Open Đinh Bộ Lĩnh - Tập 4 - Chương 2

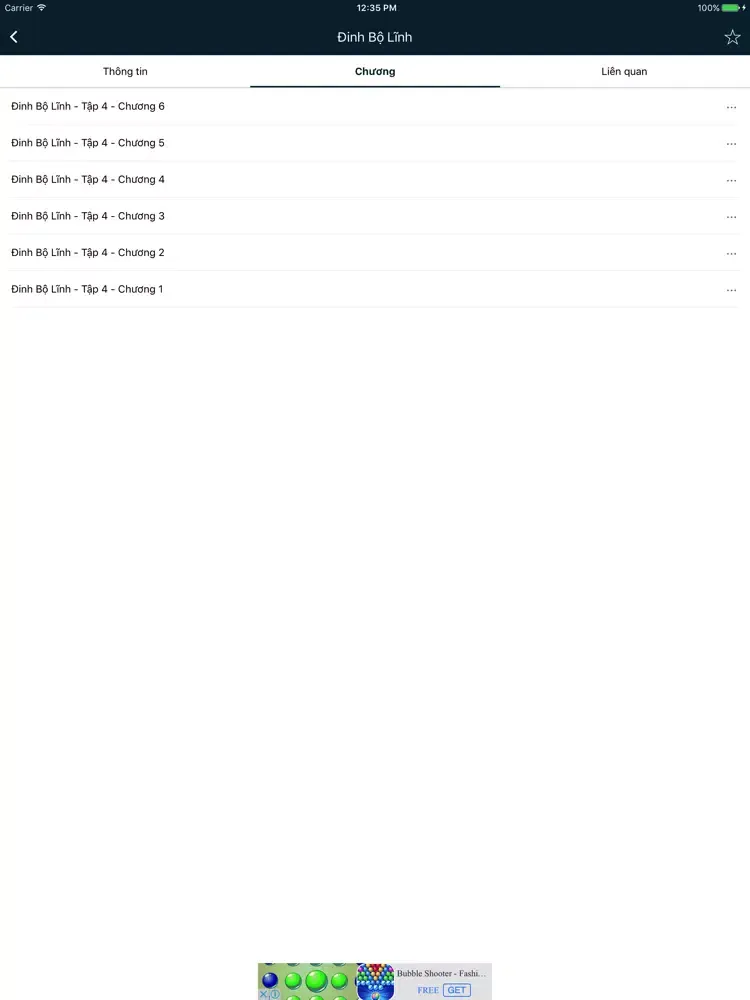88,253
